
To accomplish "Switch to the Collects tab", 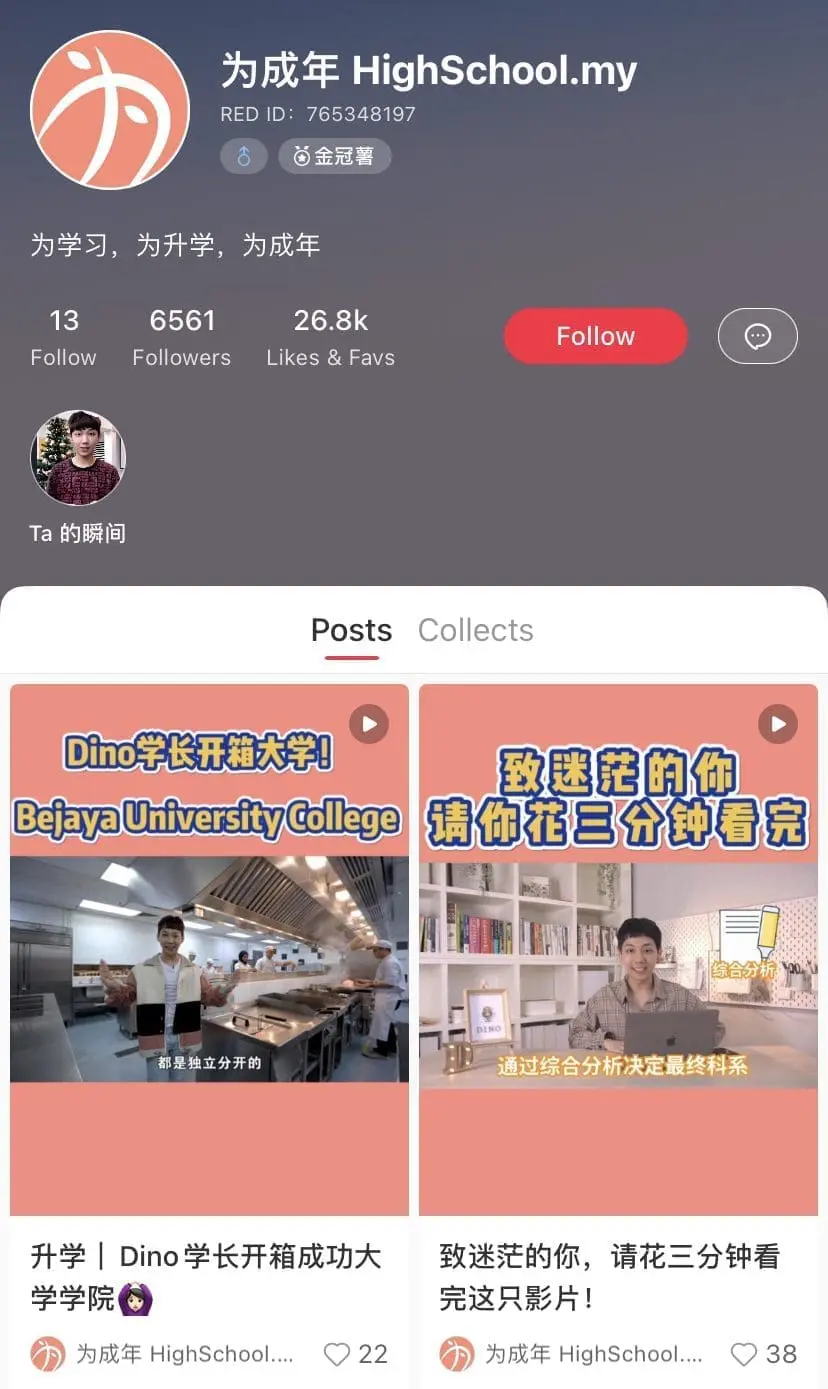I will tap(476, 630).
